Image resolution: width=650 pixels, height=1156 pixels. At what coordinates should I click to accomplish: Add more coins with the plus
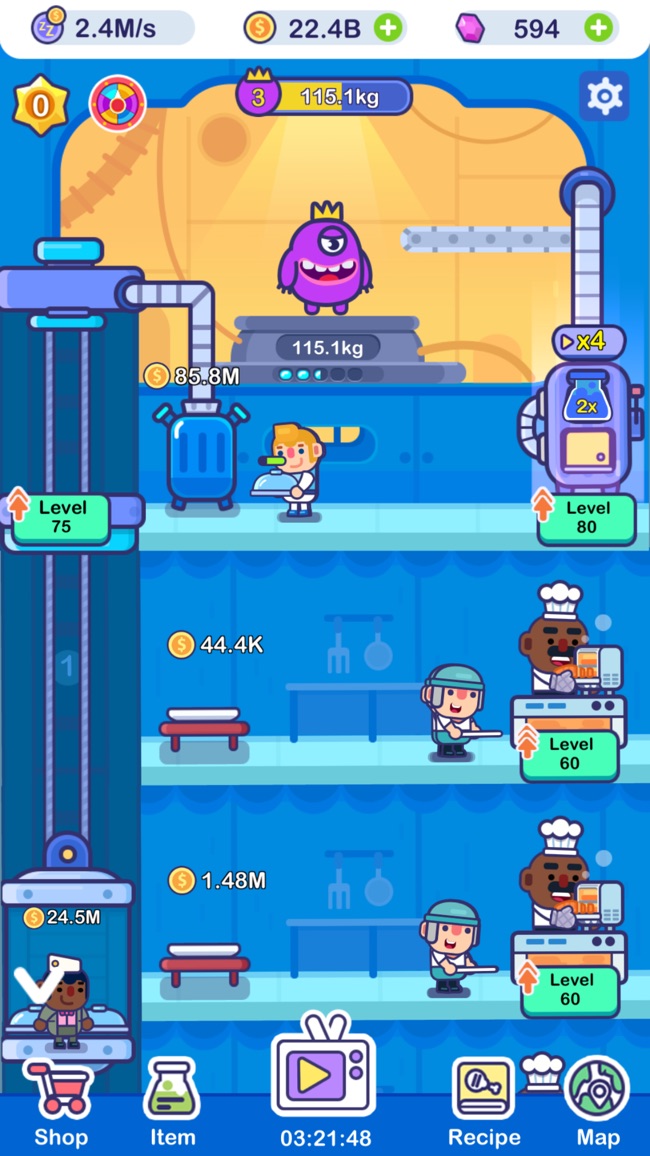(388, 28)
